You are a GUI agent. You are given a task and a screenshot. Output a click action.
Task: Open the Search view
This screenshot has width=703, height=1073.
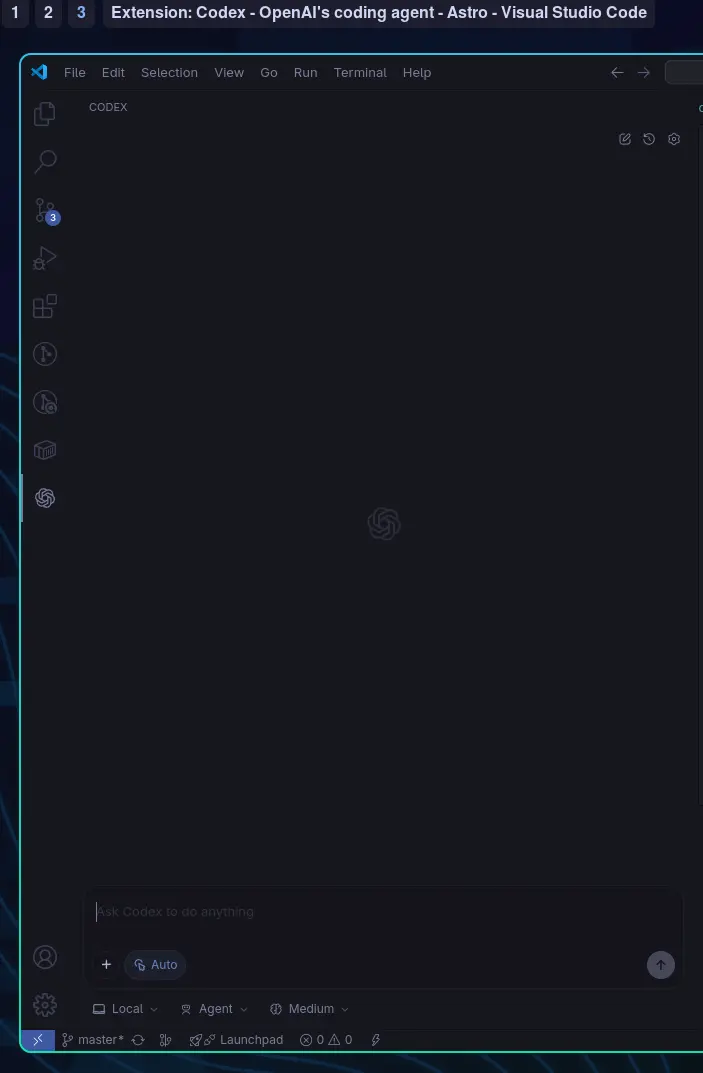45,161
